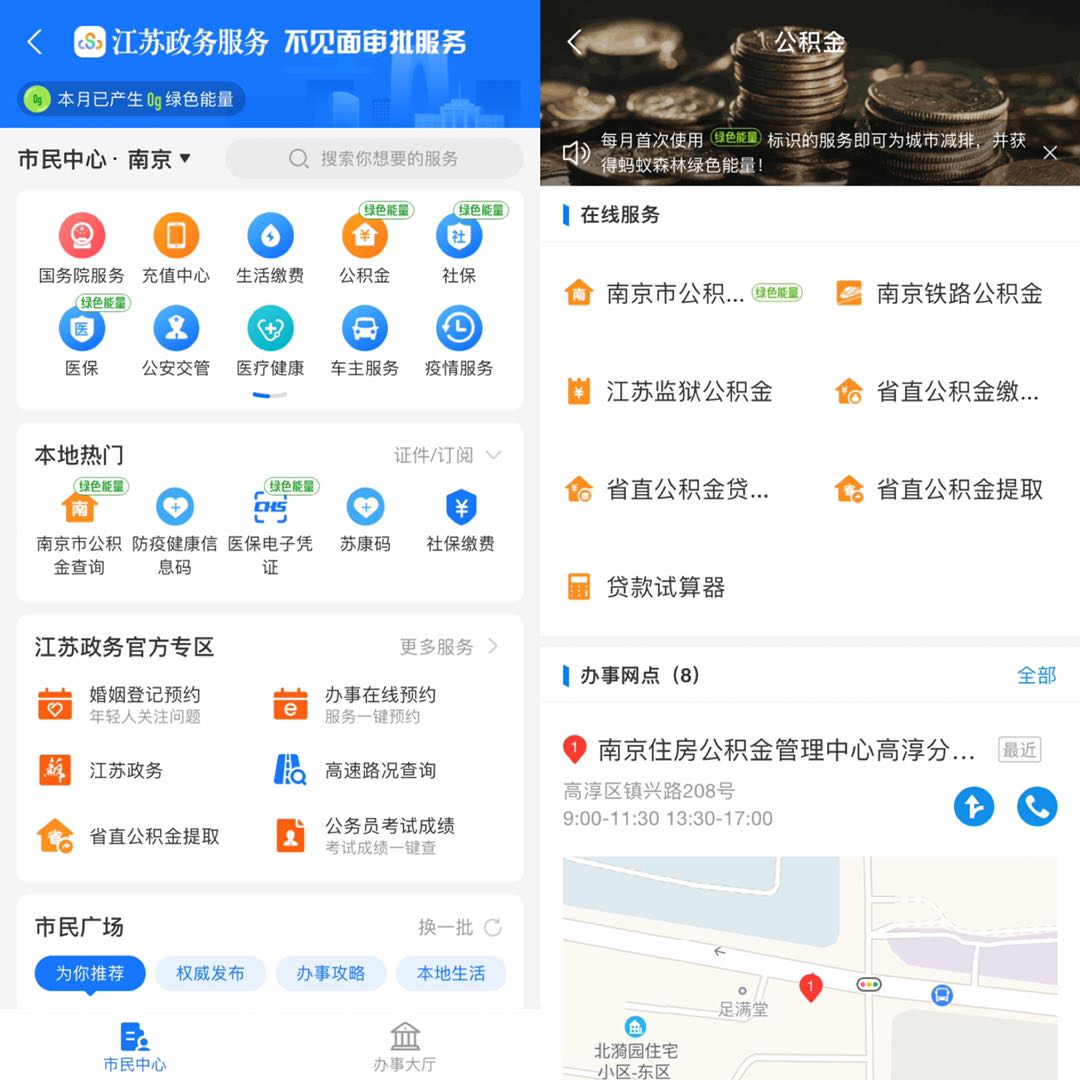The width and height of the screenshot is (1080, 1080).
Task: Open 更多服务 in 江苏政务官方专区
Action: pyautogui.click(x=449, y=647)
